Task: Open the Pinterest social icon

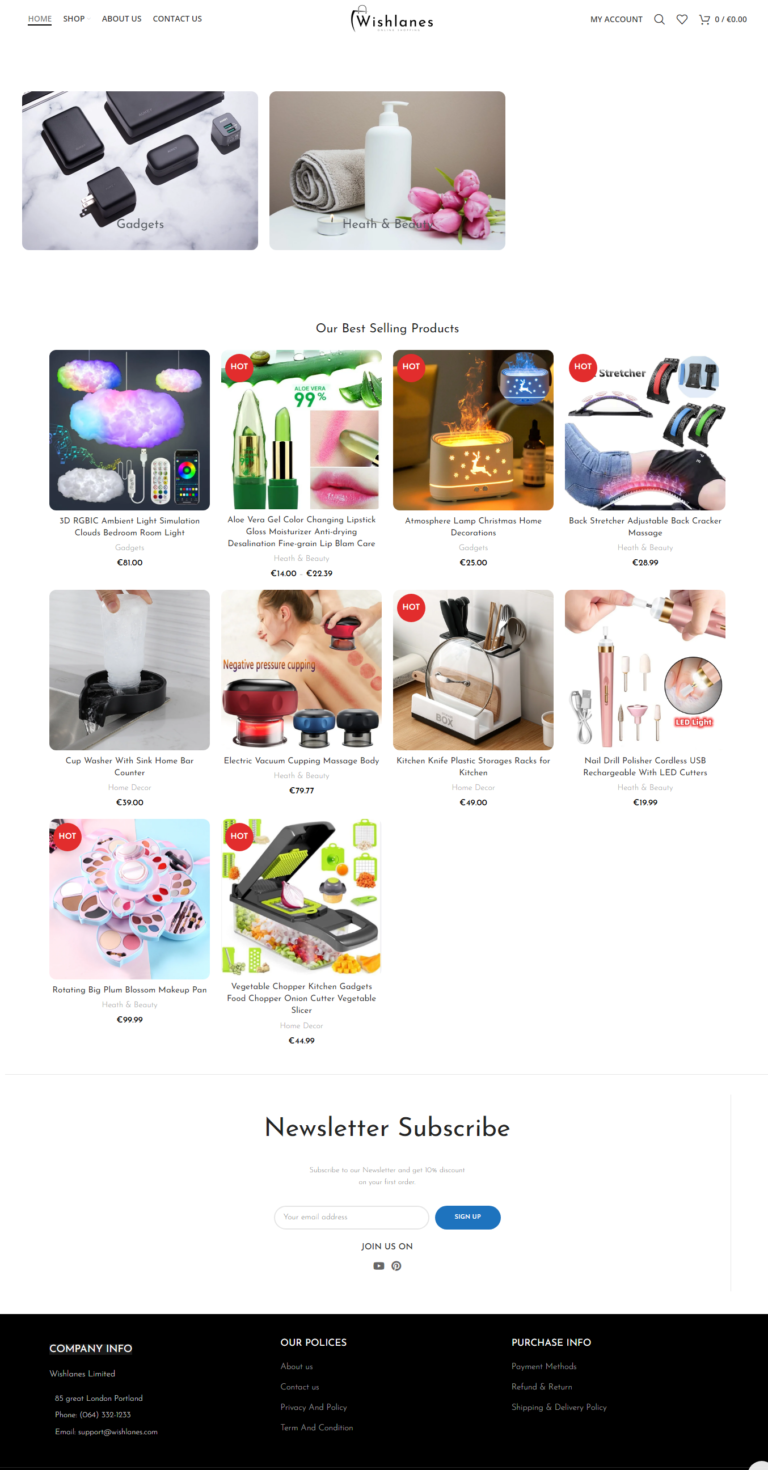Action: (396, 1266)
